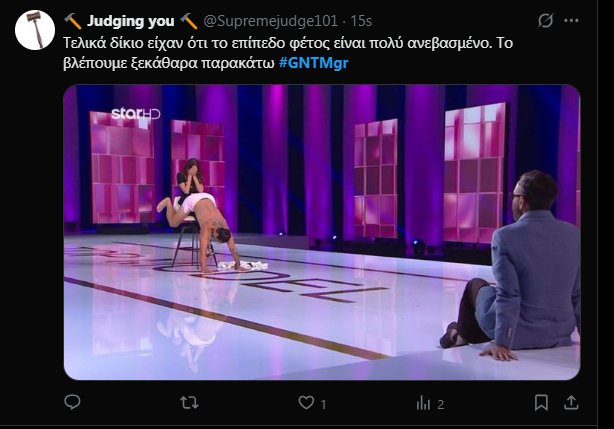The image size is (614, 429).
Task: Open the attached TV show image
Action: coord(322,232)
